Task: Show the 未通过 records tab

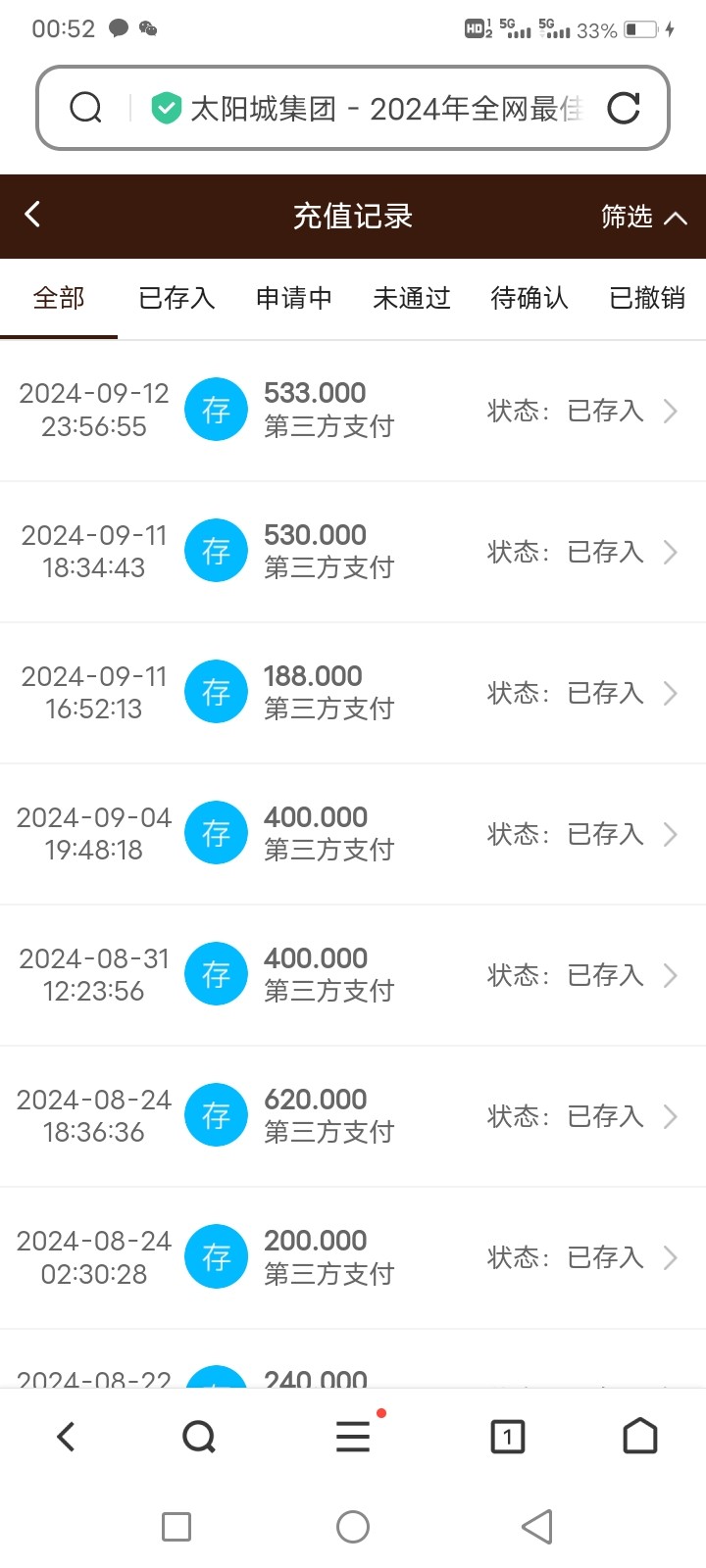Action: [412, 298]
